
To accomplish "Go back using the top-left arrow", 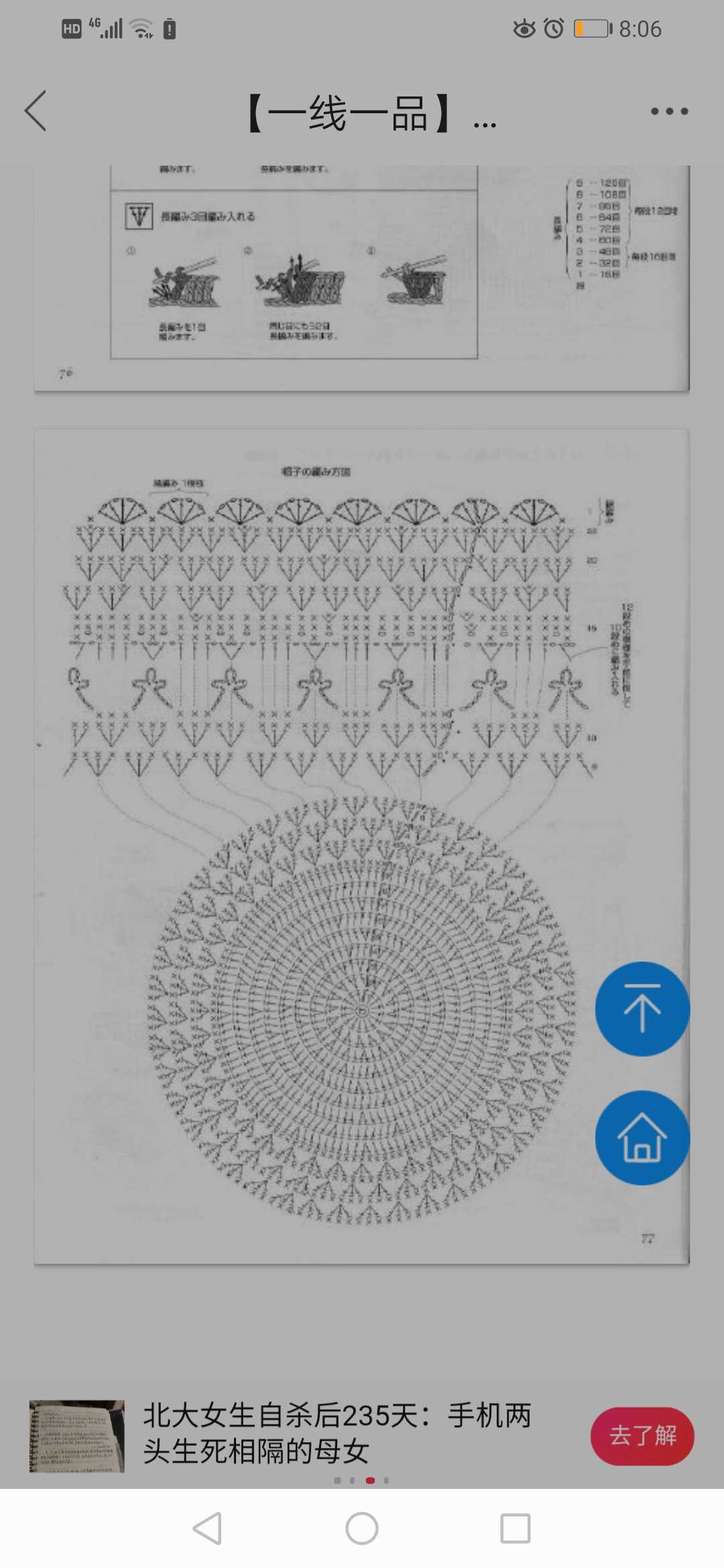I will click(36, 111).
